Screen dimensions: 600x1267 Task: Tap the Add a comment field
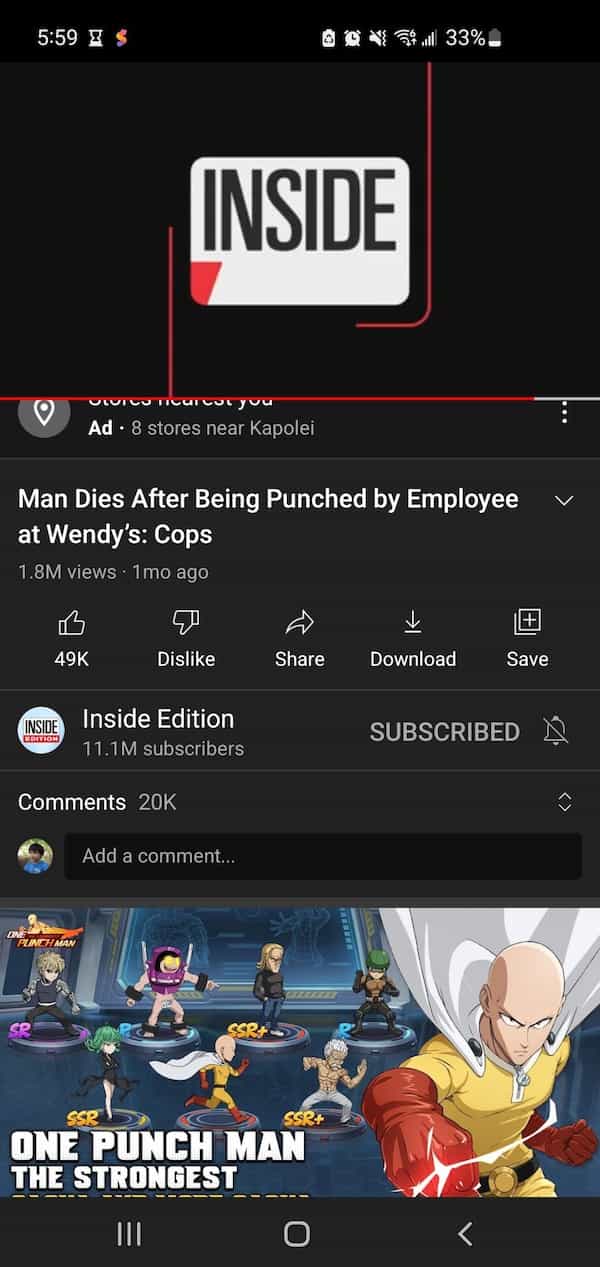coord(322,856)
